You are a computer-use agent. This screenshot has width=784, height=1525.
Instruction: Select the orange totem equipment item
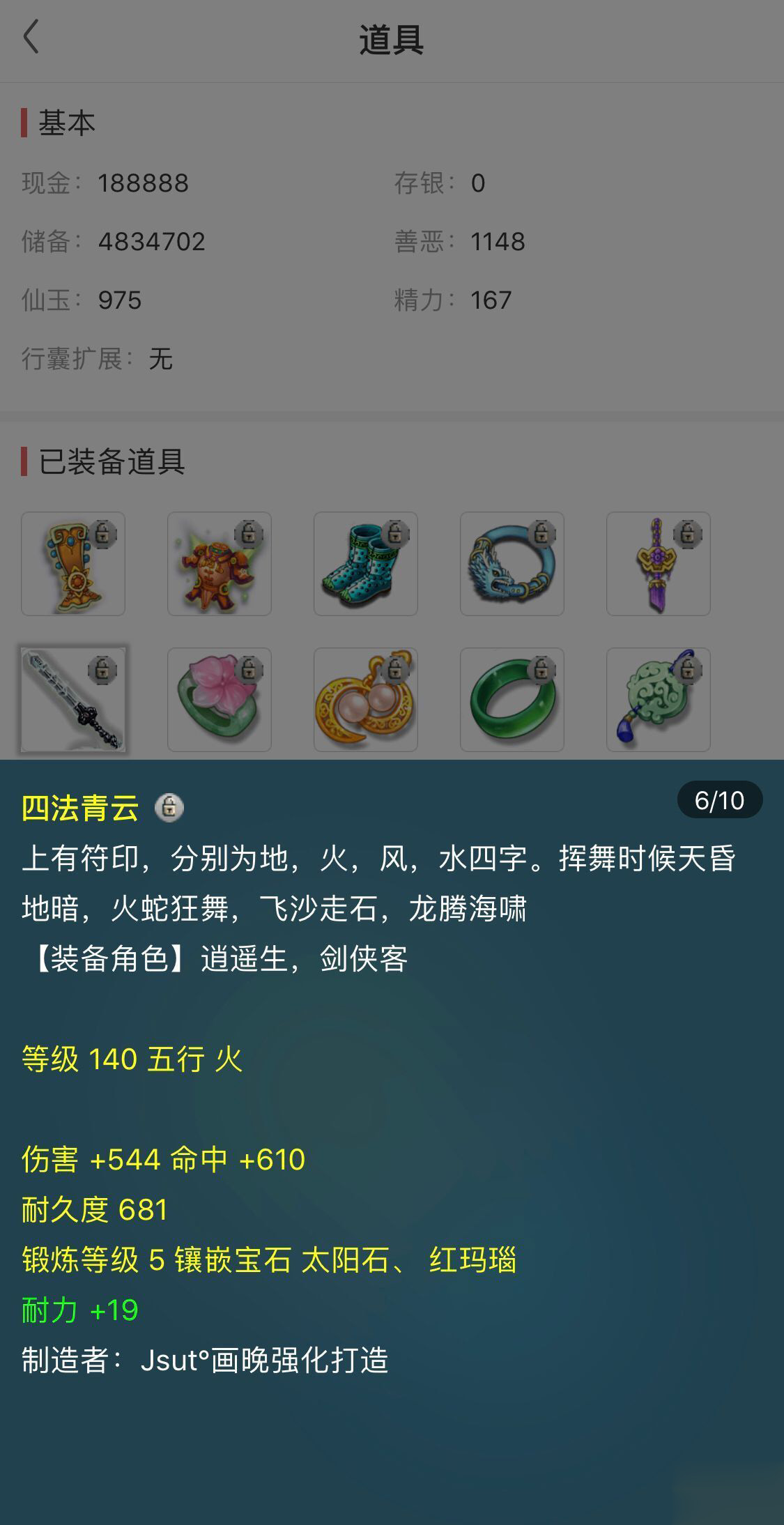[x=73, y=564]
